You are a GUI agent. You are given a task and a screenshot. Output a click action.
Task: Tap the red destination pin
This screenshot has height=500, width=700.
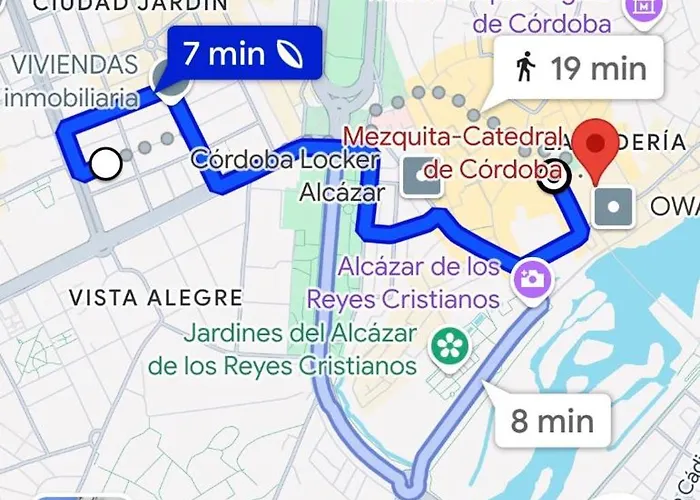click(x=599, y=148)
